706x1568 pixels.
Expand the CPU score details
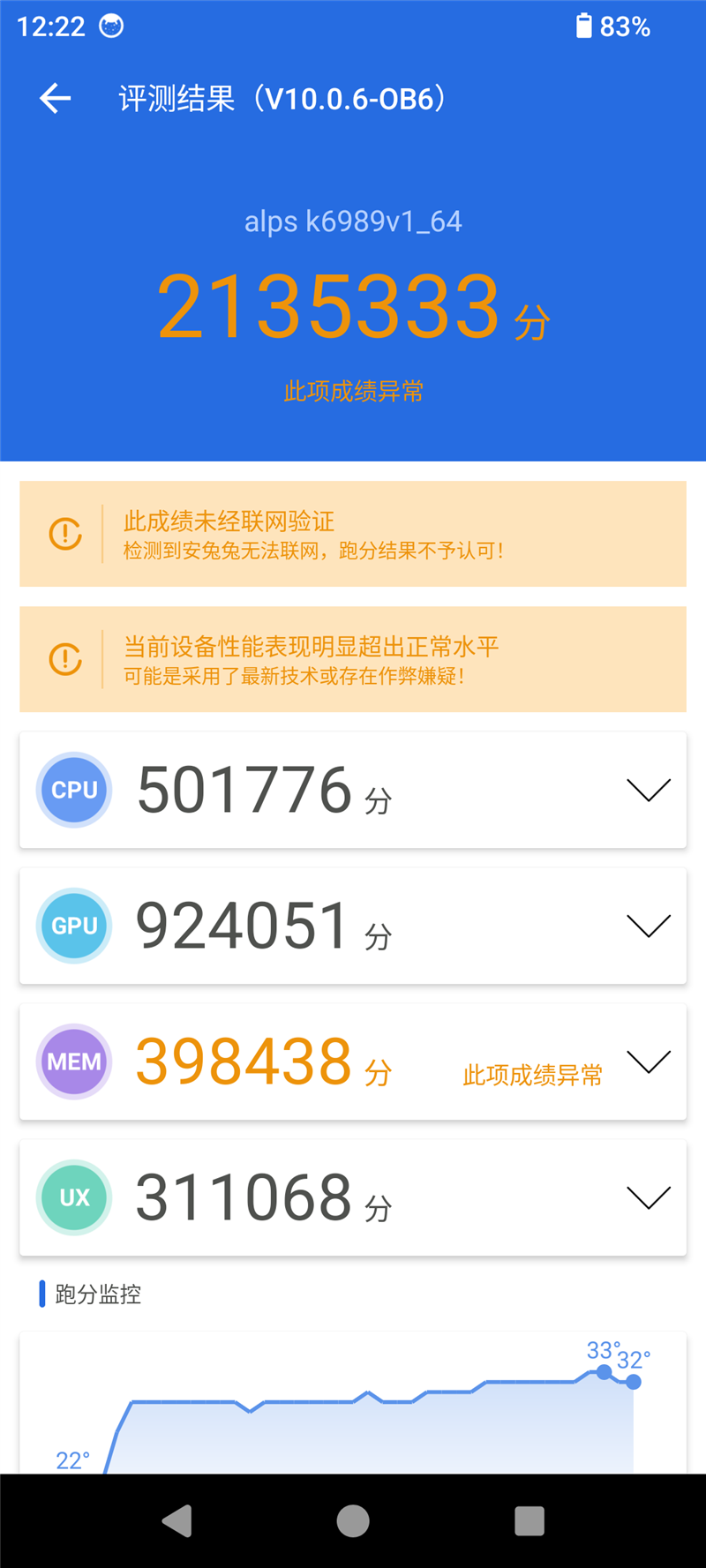[x=649, y=790]
